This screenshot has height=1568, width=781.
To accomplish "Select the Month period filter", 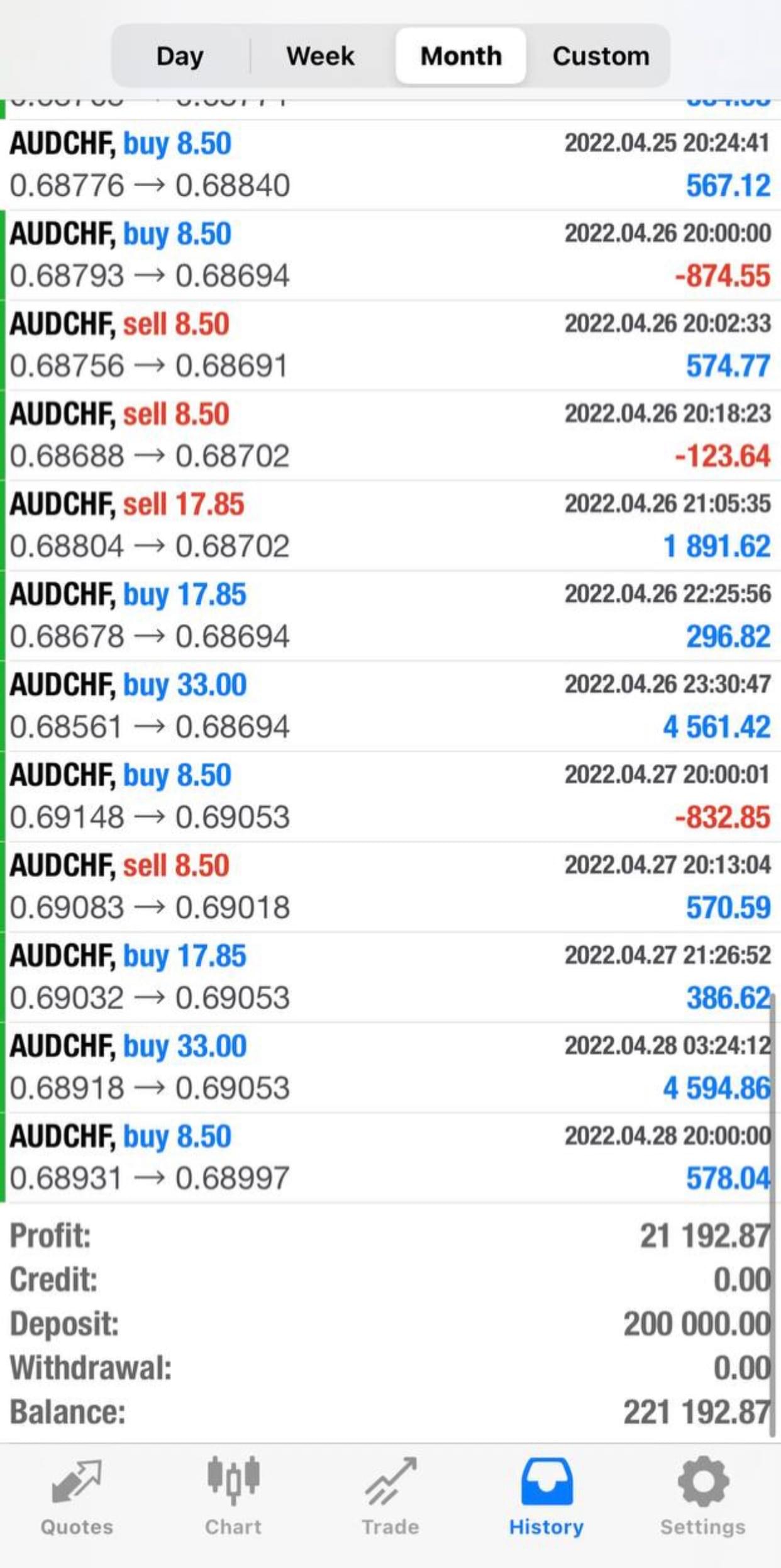I will [461, 56].
